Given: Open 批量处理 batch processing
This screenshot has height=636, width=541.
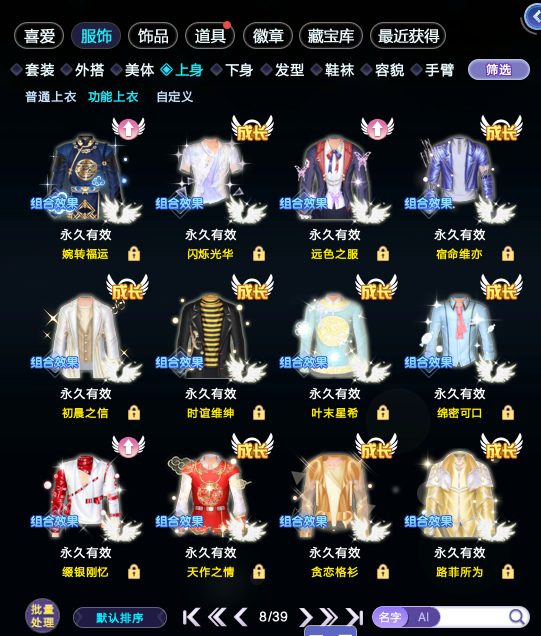Looking at the screenshot, I should (42, 617).
